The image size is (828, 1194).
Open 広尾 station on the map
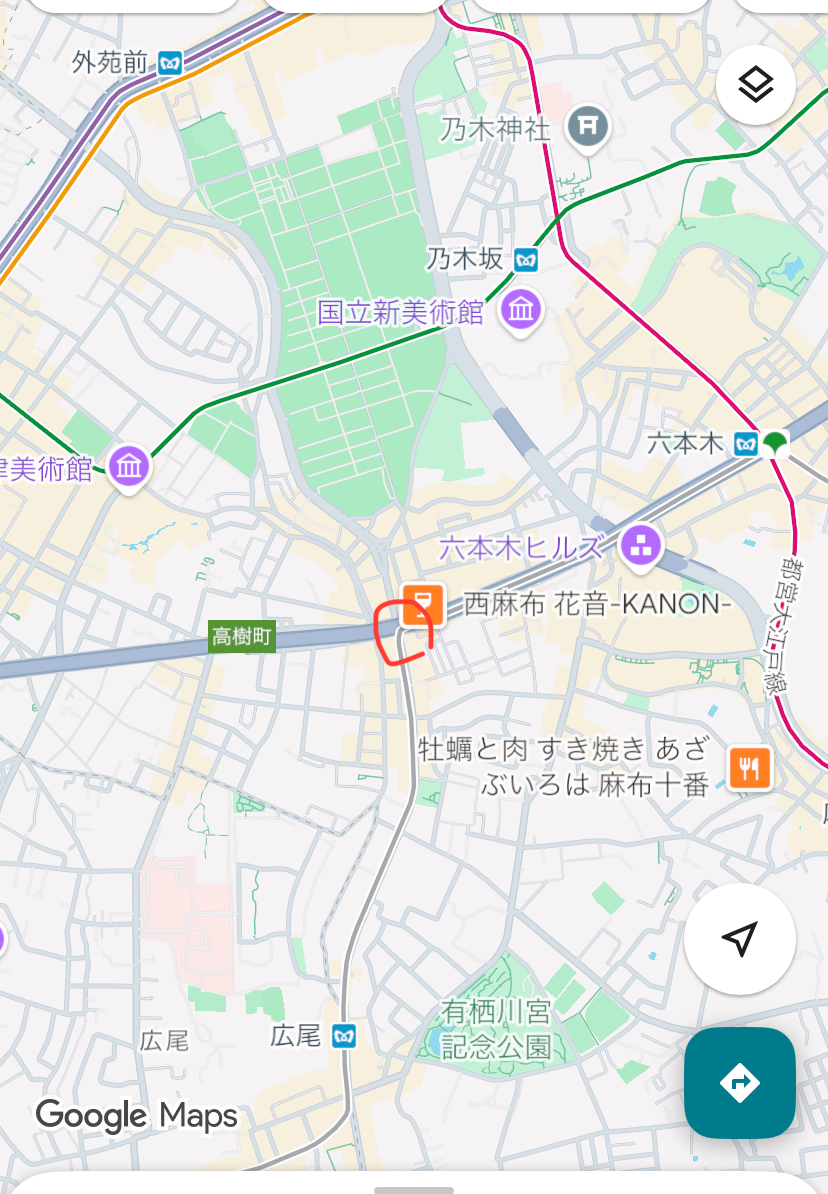coord(344,1036)
